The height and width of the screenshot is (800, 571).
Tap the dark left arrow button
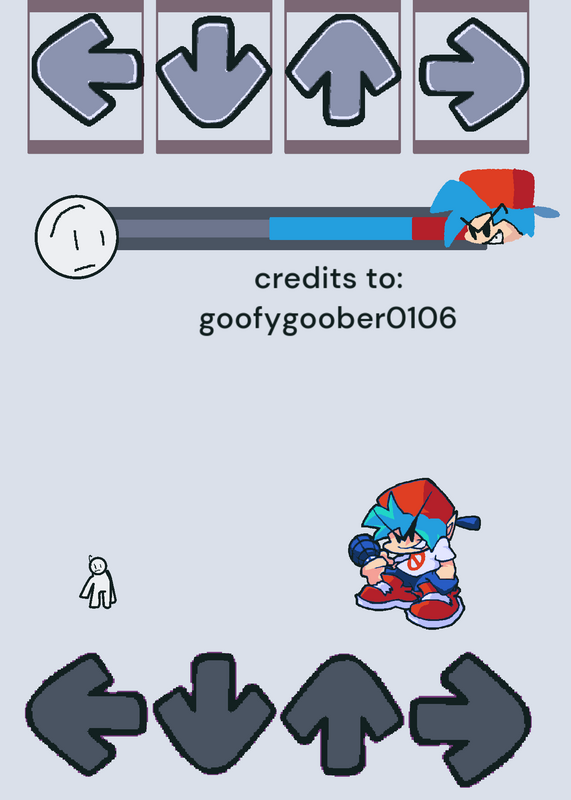pyautogui.click(x=86, y=714)
